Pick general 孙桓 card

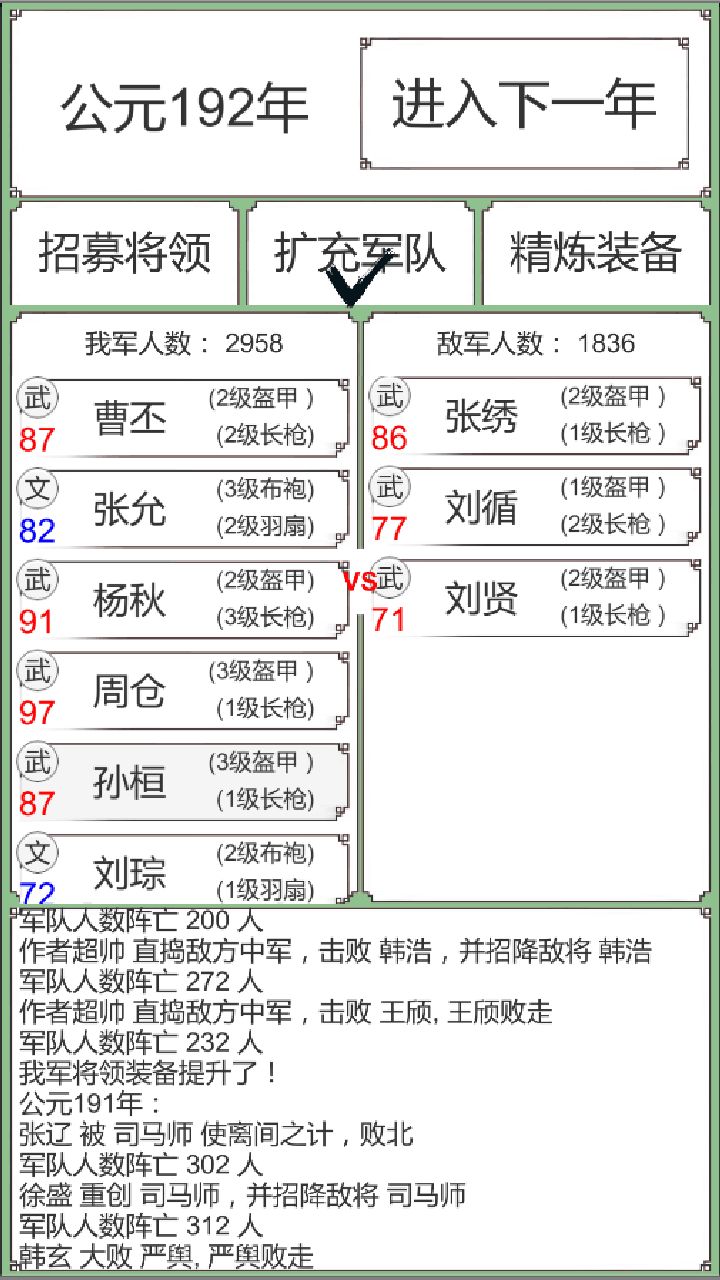(184, 782)
